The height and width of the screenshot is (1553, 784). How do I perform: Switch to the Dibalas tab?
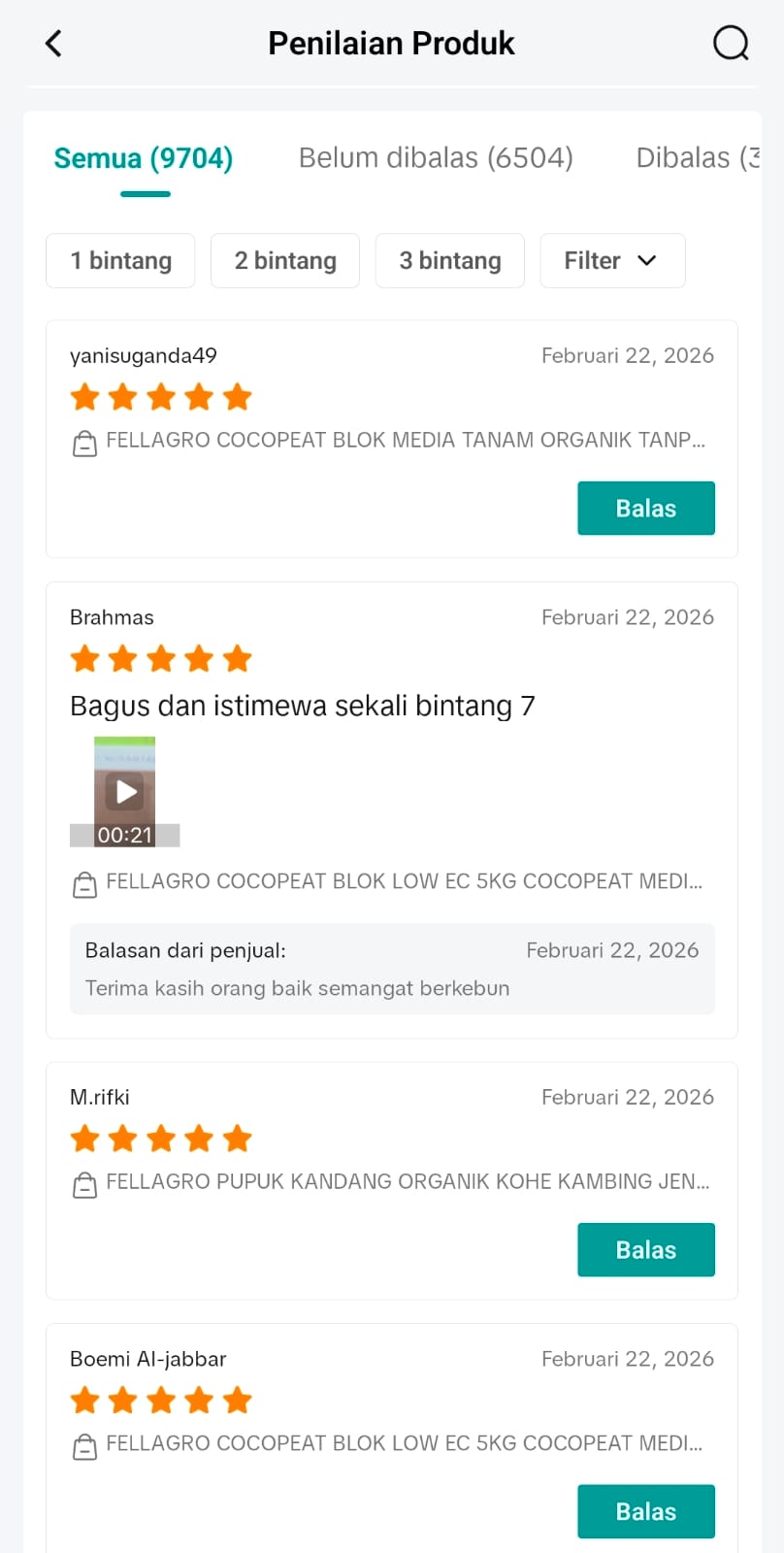(696, 158)
